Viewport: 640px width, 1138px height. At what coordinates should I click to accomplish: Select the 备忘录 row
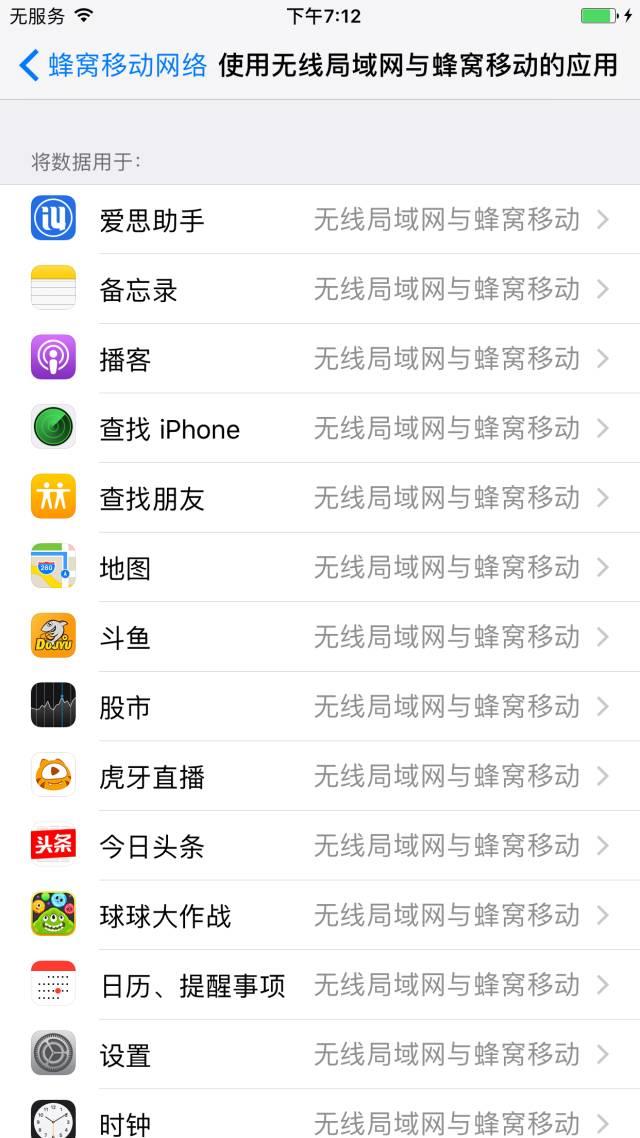point(320,289)
